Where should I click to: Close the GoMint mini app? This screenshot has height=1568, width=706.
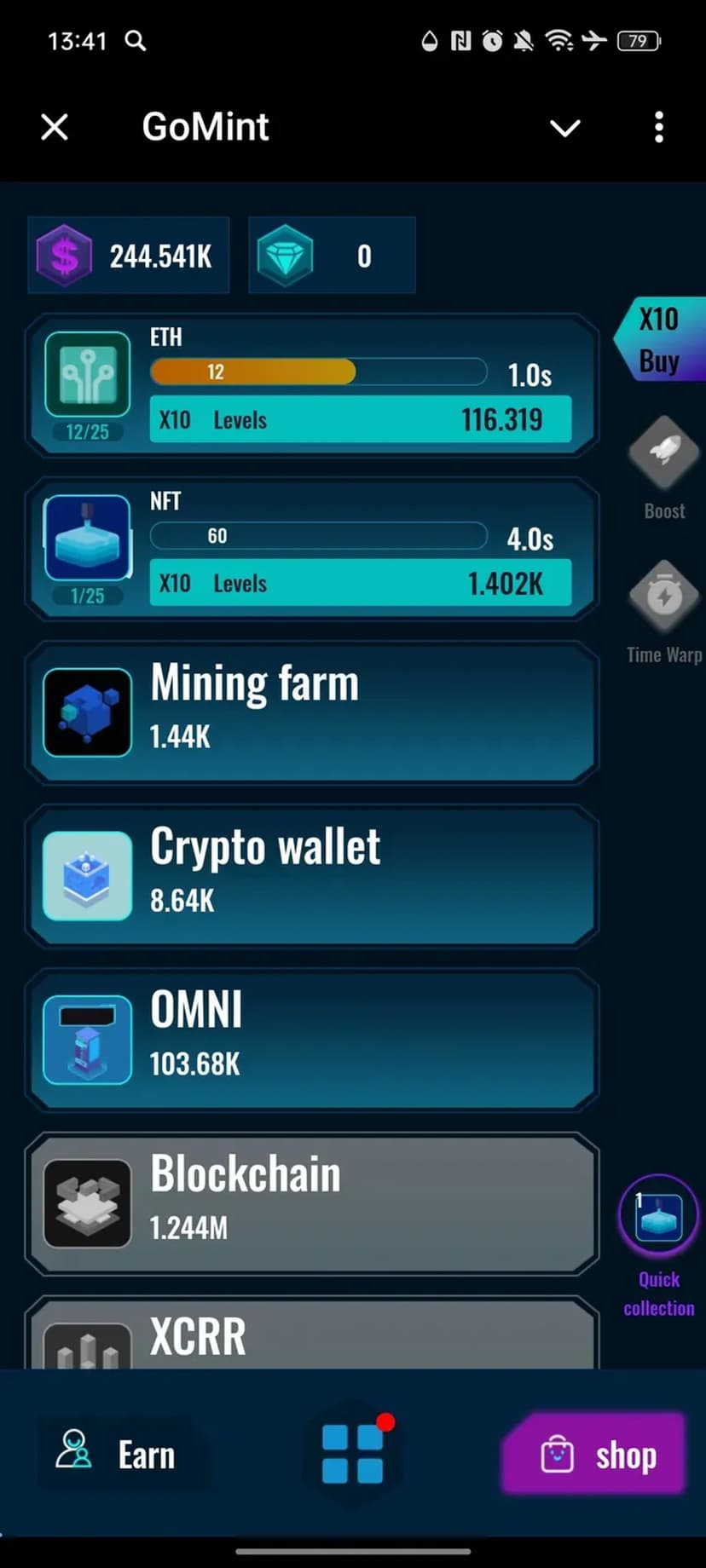(x=55, y=128)
